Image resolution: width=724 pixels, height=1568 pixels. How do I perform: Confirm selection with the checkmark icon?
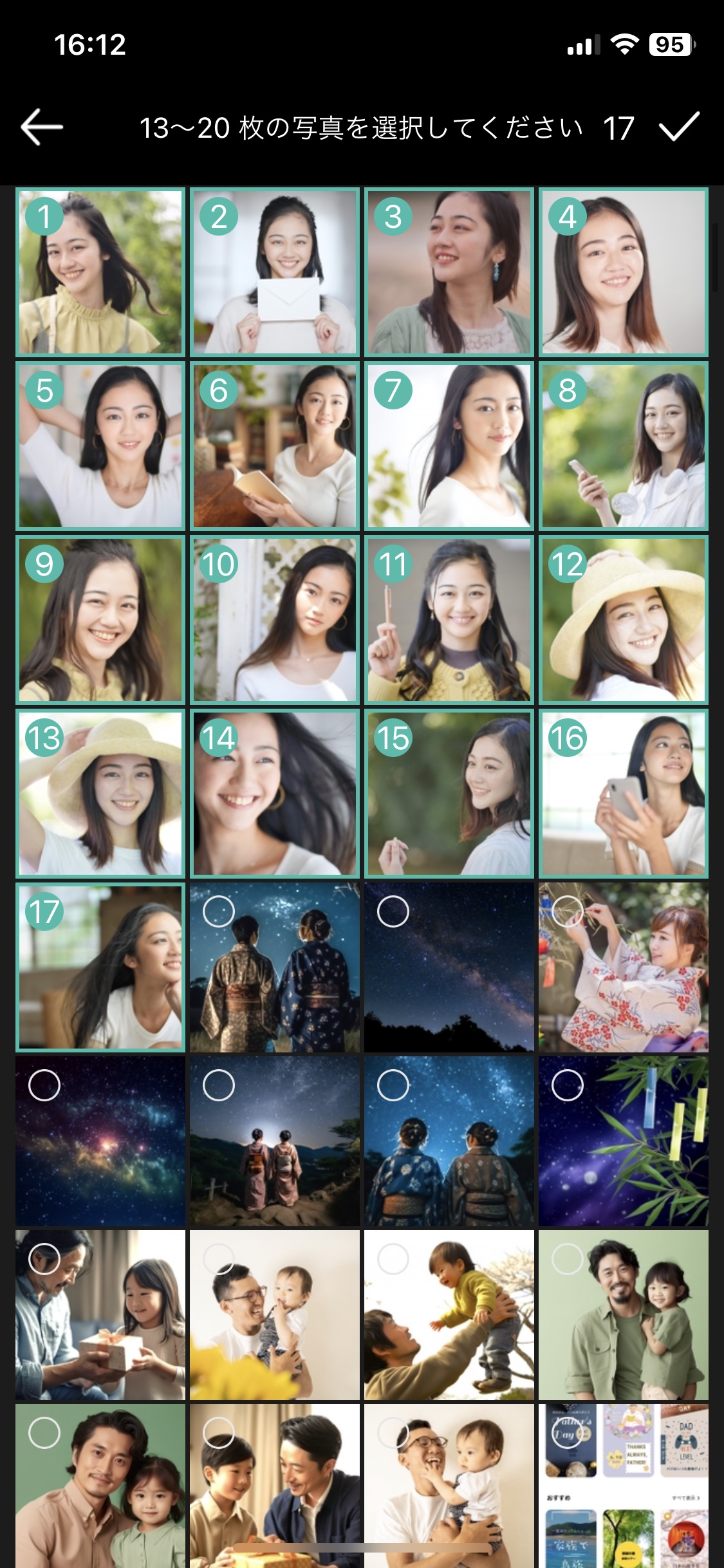point(679,127)
